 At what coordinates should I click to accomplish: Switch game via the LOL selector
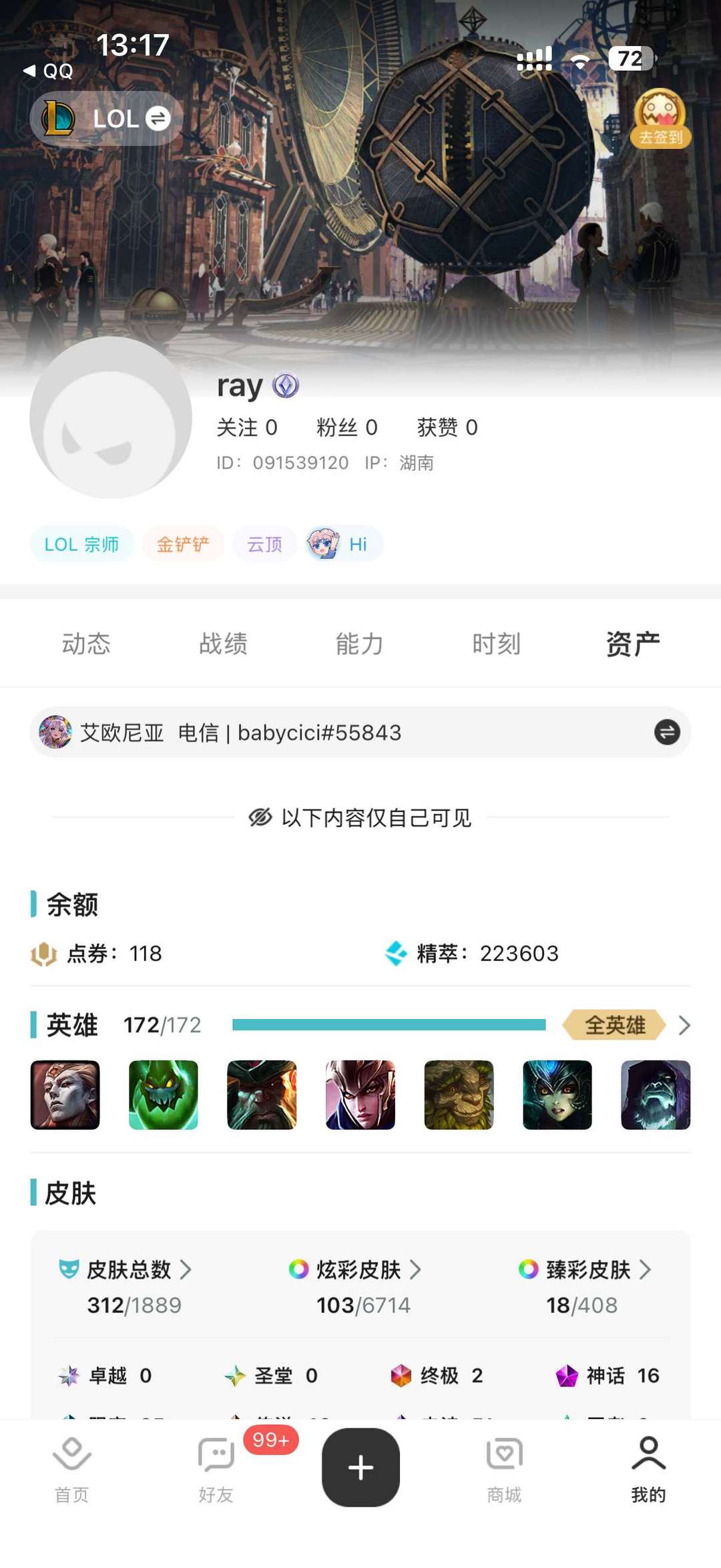[x=107, y=119]
